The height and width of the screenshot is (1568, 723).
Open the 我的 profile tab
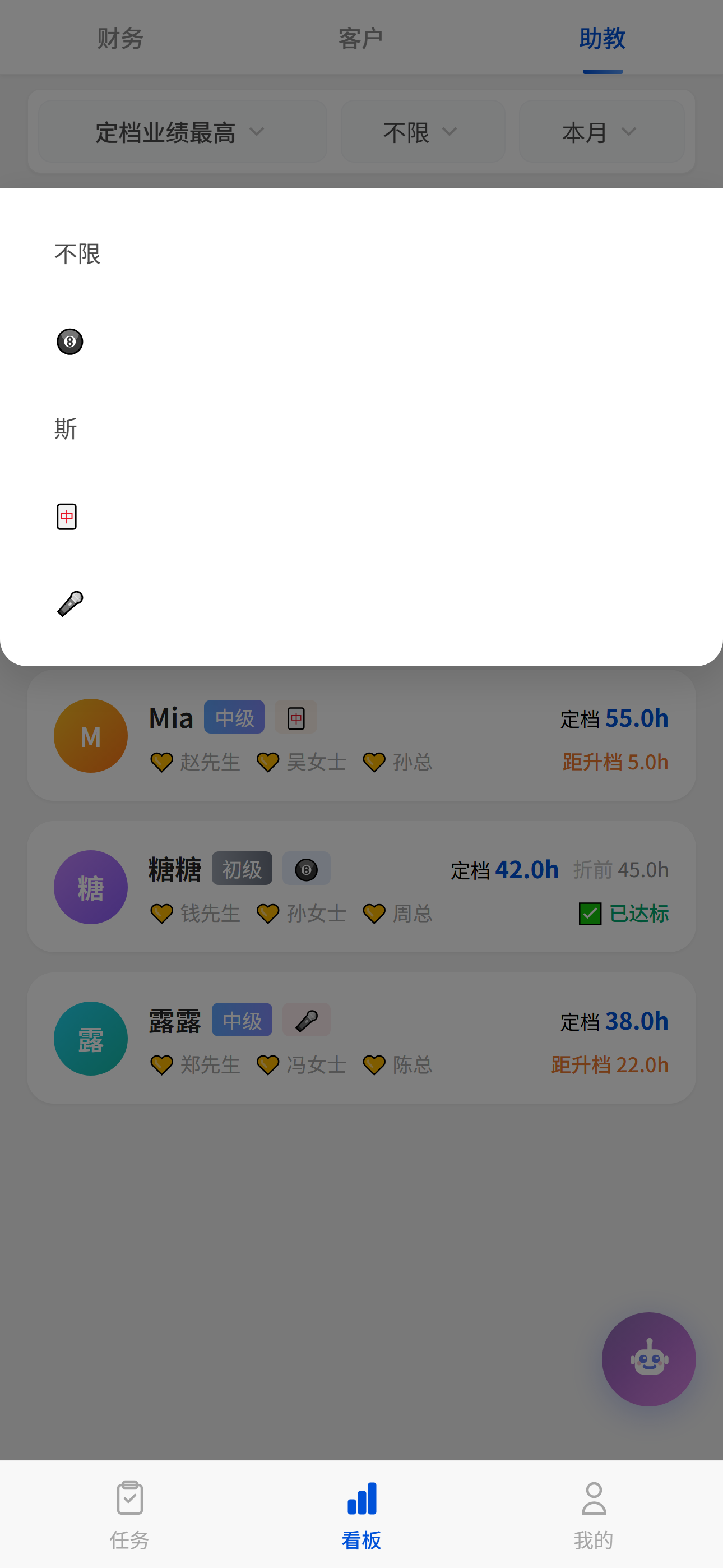tap(594, 1514)
